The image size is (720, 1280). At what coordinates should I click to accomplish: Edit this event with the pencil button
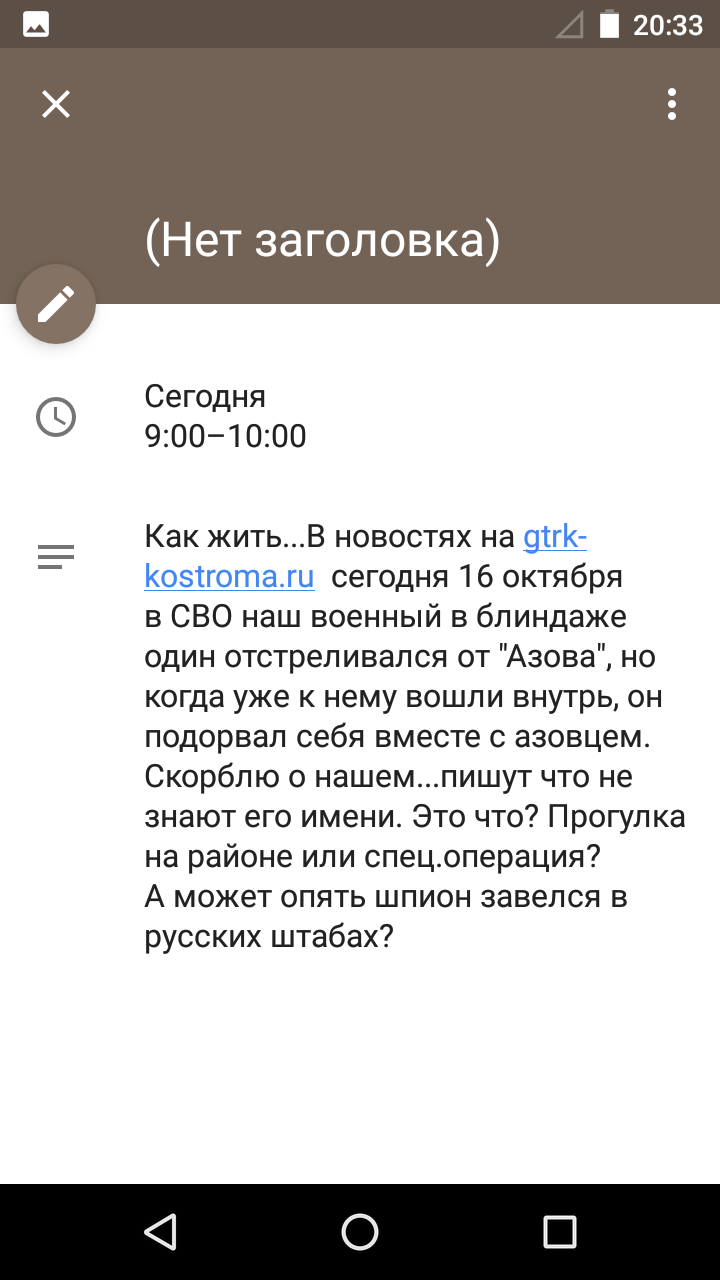(56, 304)
